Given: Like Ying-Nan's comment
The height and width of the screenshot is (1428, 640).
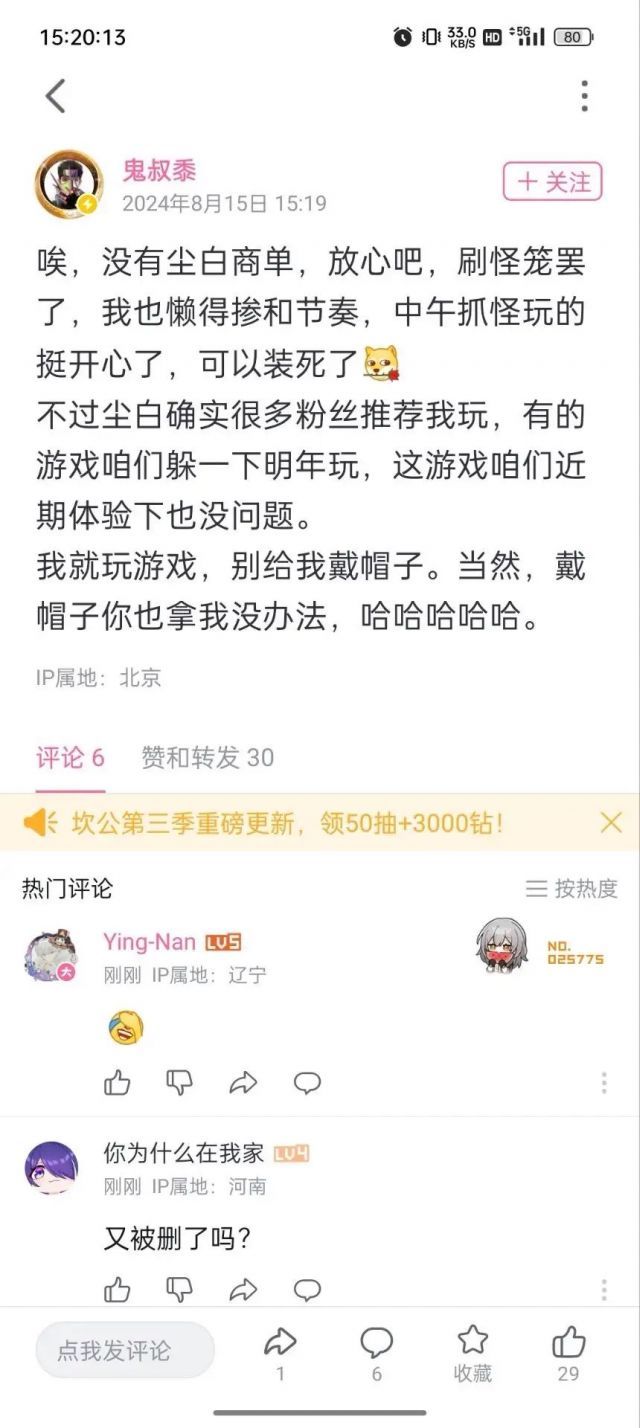Looking at the screenshot, I should pyautogui.click(x=118, y=1083).
